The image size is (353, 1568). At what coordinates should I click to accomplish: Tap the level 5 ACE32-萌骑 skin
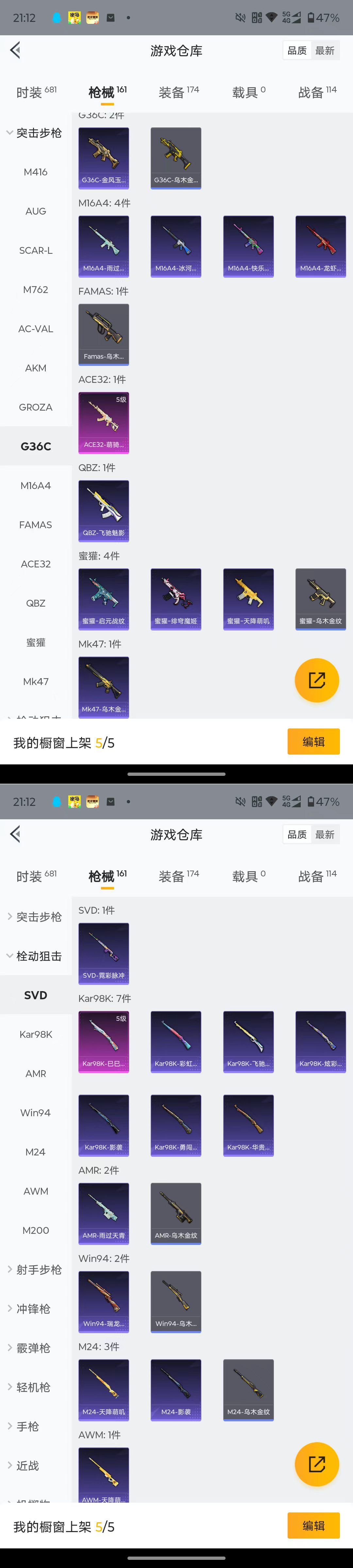pos(104,422)
